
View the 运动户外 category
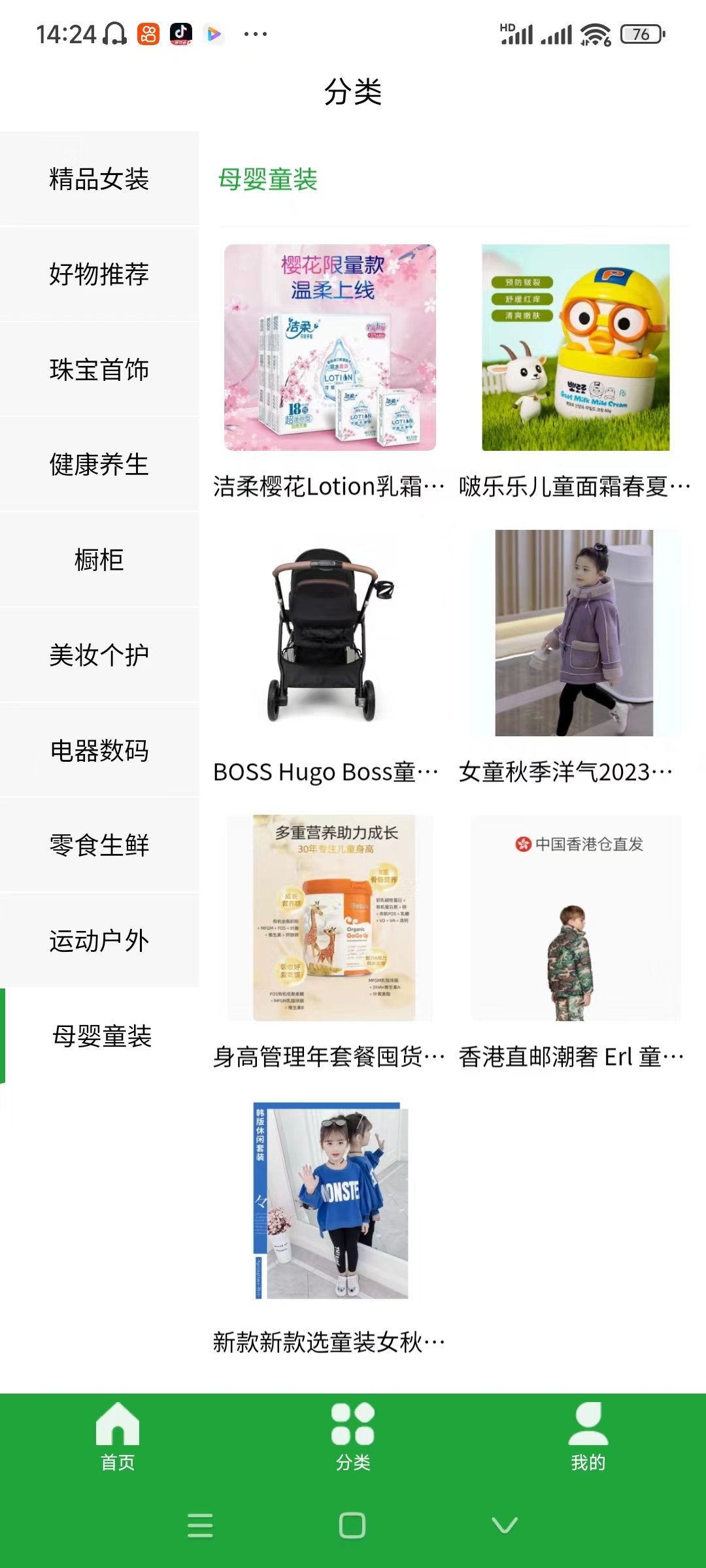pos(99,941)
